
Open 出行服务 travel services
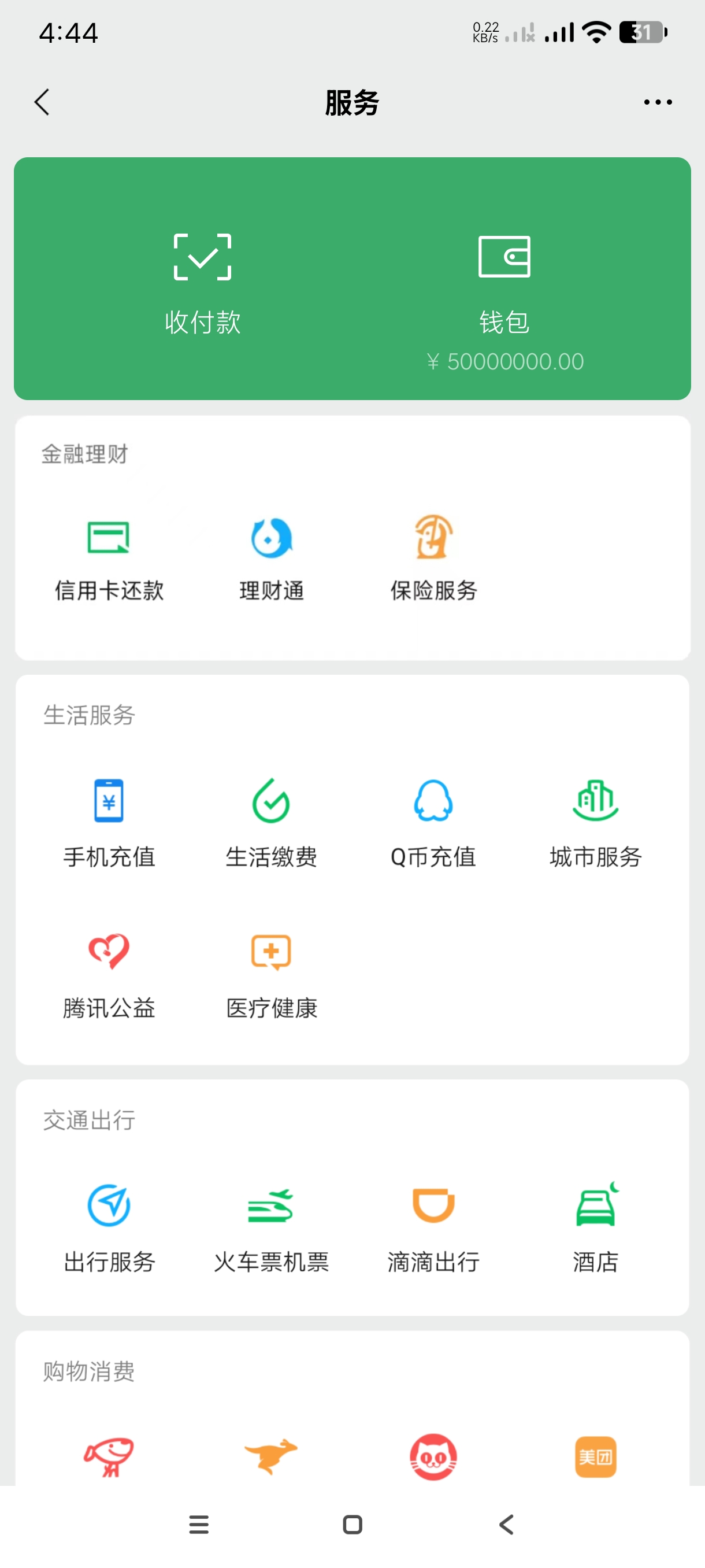(x=109, y=1226)
